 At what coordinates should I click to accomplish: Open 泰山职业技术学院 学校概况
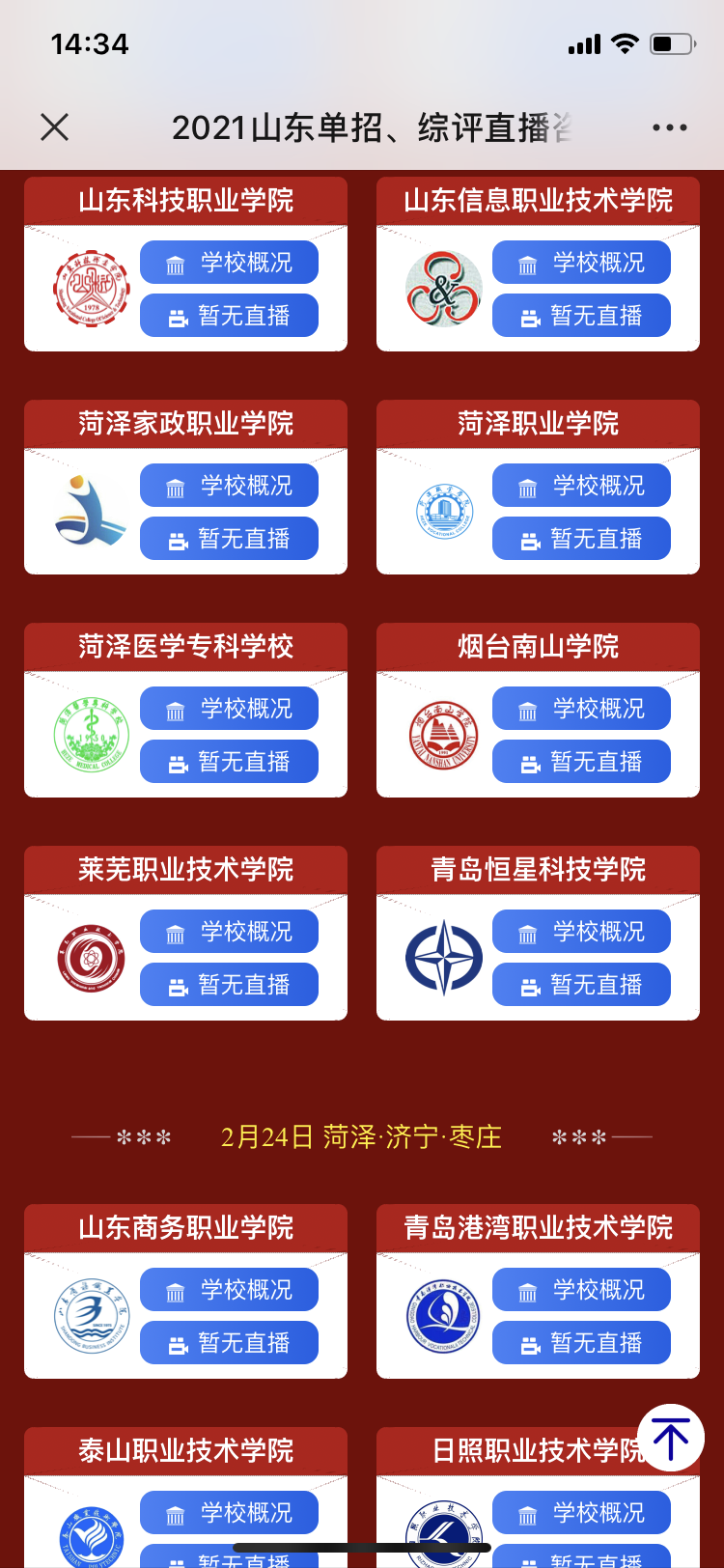[229, 1513]
